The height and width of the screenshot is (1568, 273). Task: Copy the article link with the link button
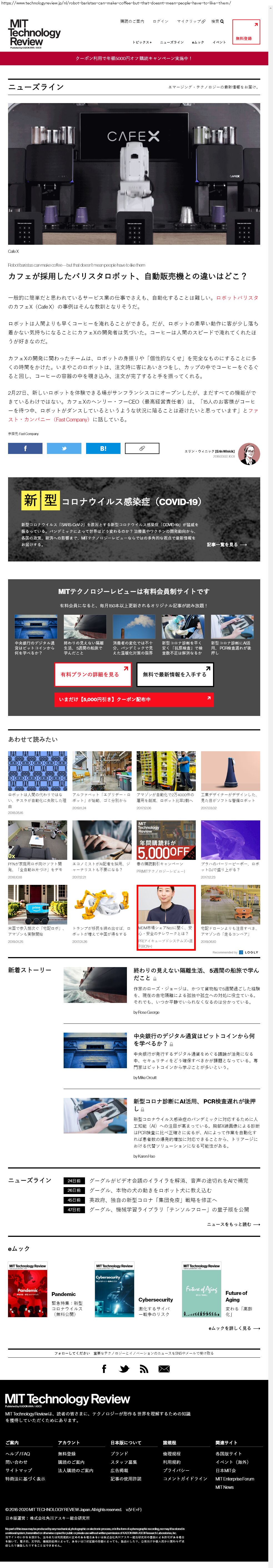[142, 448]
